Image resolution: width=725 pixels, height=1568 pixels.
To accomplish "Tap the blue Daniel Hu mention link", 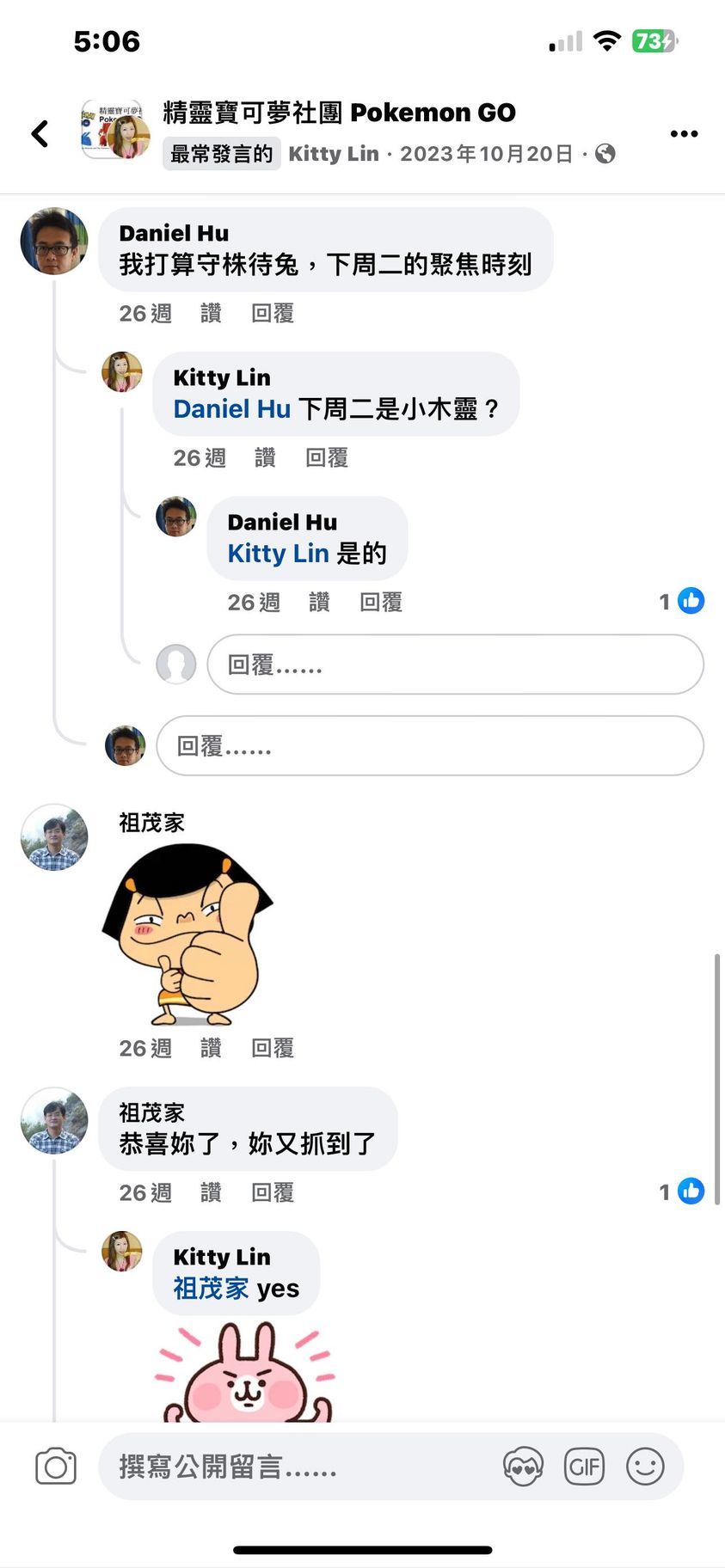I will (x=232, y=409).
